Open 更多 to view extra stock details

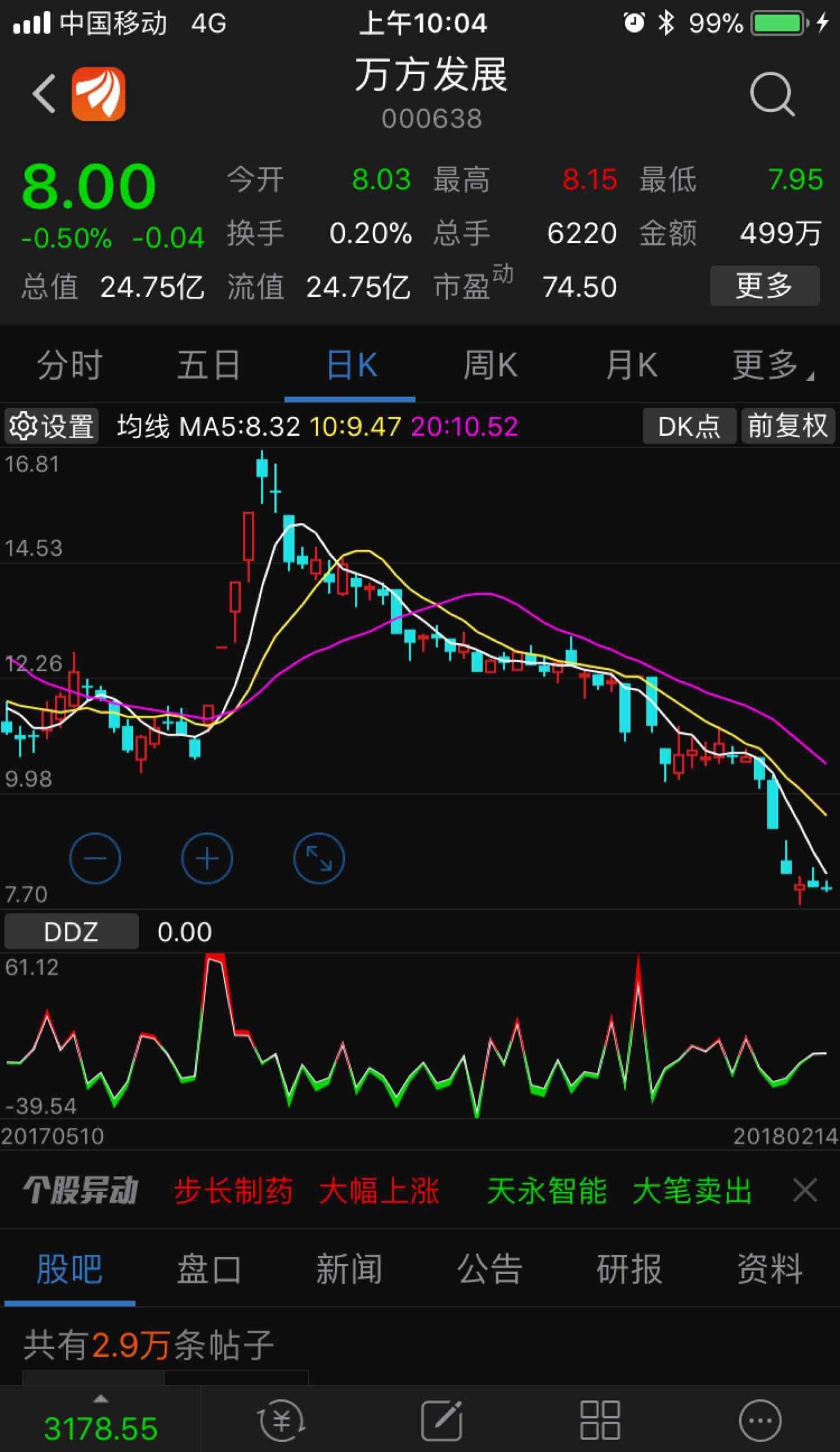pyautogui.click(x=764, y=286)
